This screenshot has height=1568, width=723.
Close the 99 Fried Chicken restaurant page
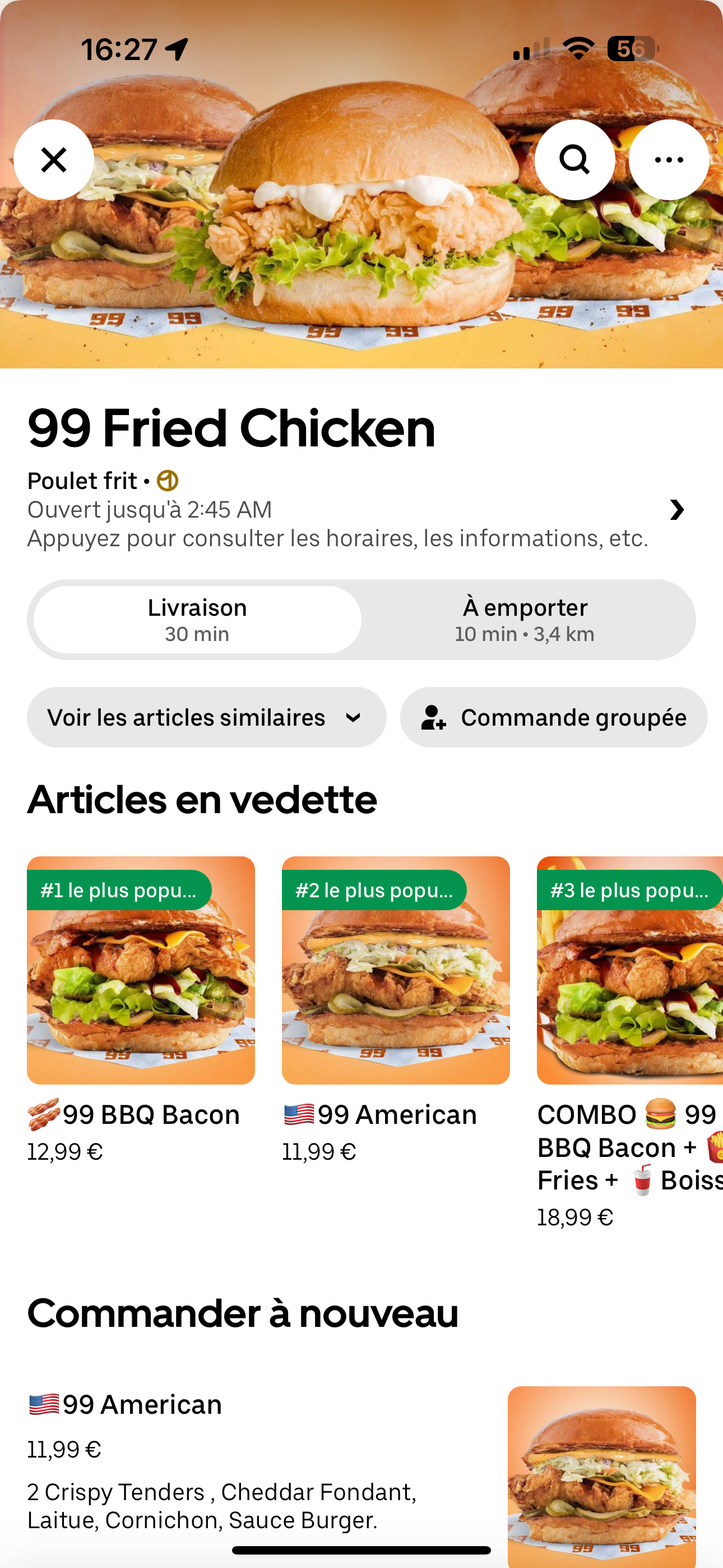(54, 160)
